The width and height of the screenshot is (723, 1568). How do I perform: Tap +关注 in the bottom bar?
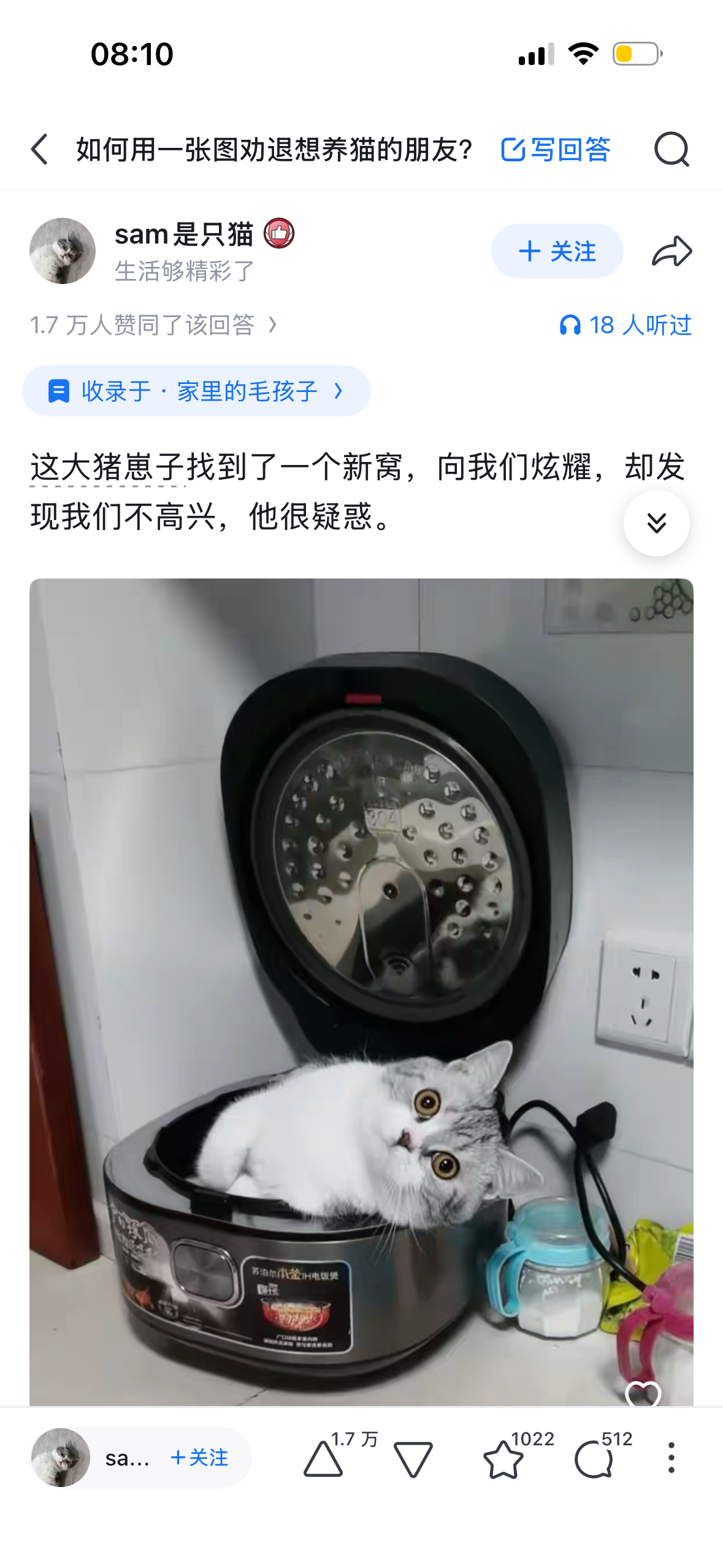pyautogui.click(x=199, y=1458)
